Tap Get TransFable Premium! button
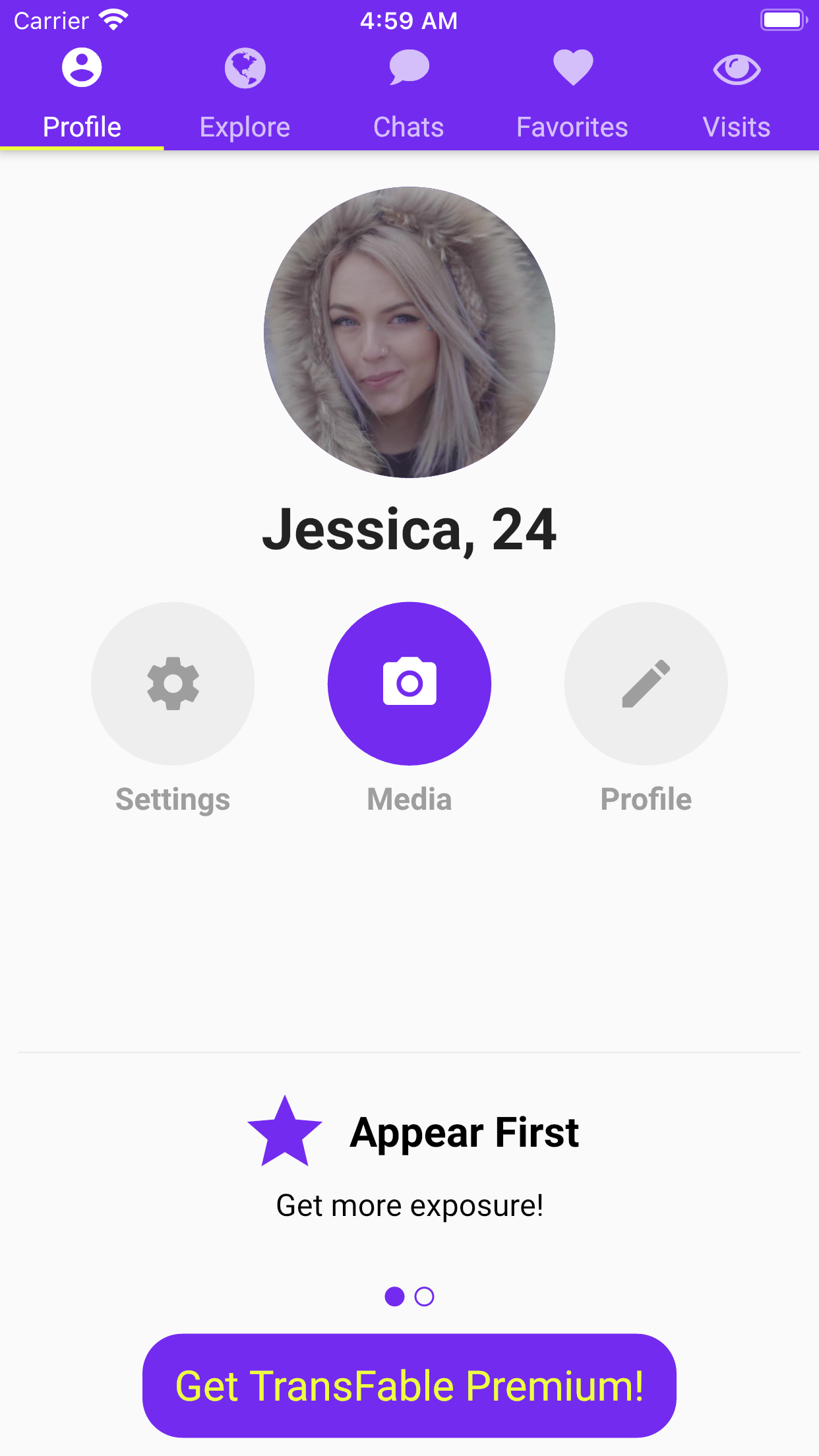The image size is (819, 1456). 409,1385
